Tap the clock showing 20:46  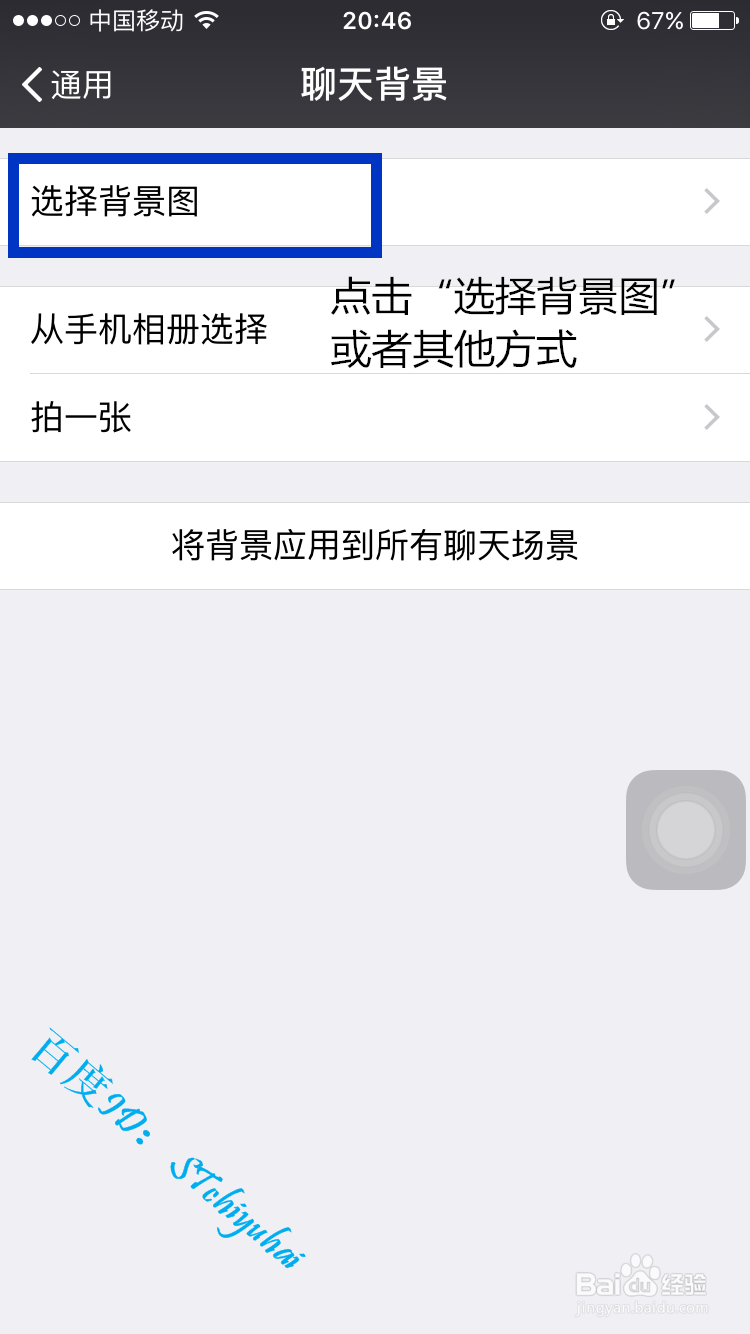click(x=375, y=21)
